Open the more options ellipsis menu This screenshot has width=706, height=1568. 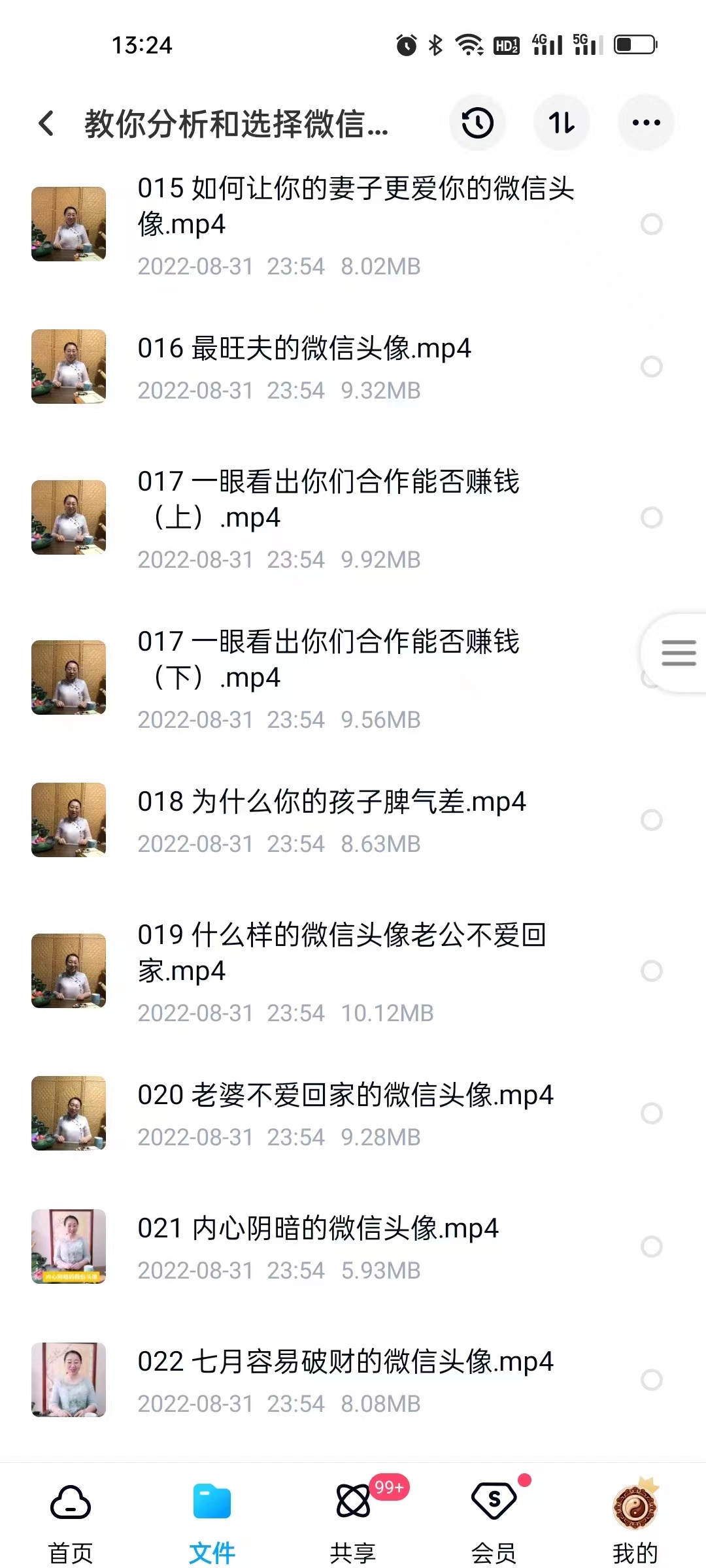coord(646,122)
